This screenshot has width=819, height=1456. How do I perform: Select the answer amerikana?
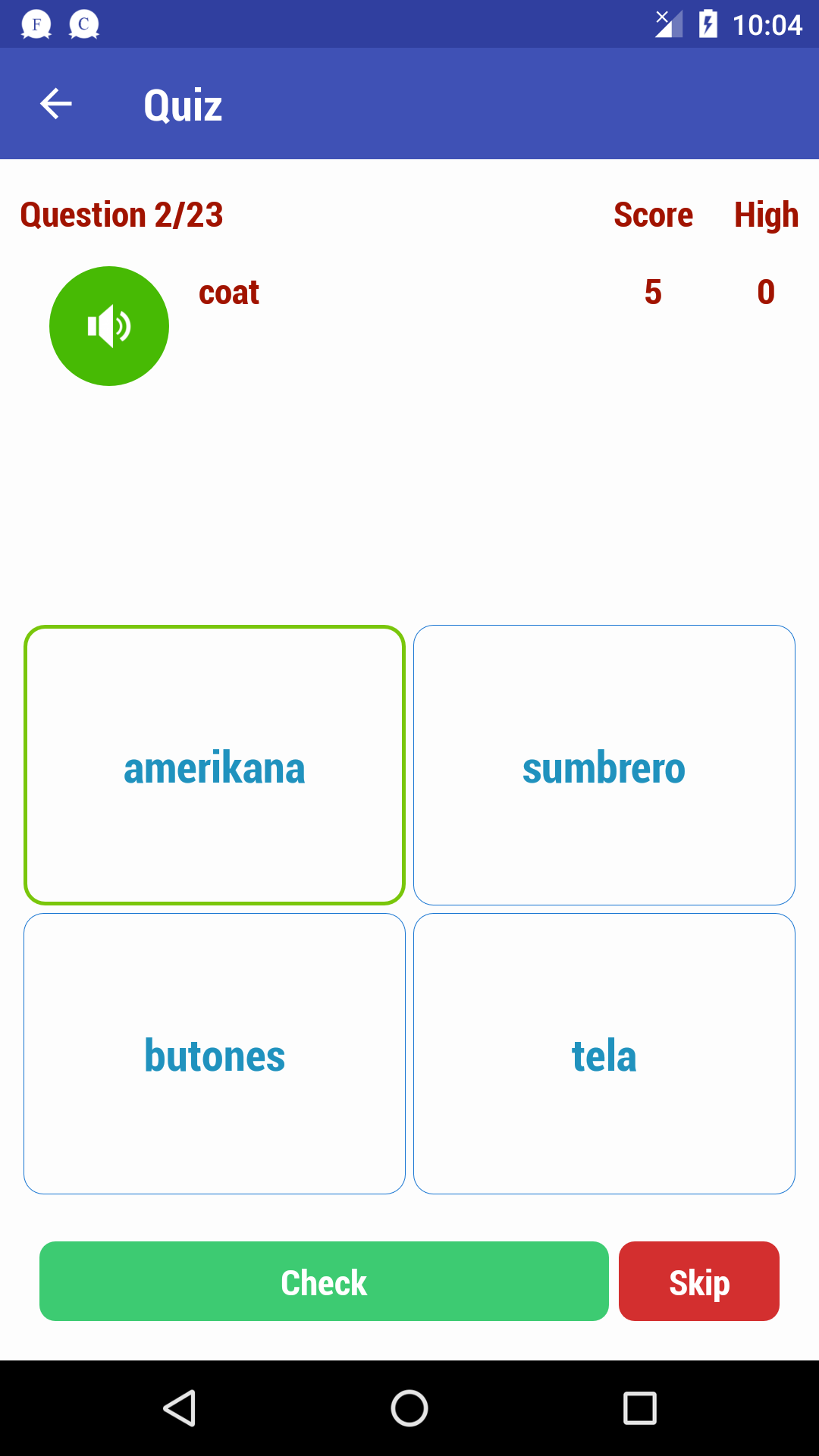pos(215,765)
